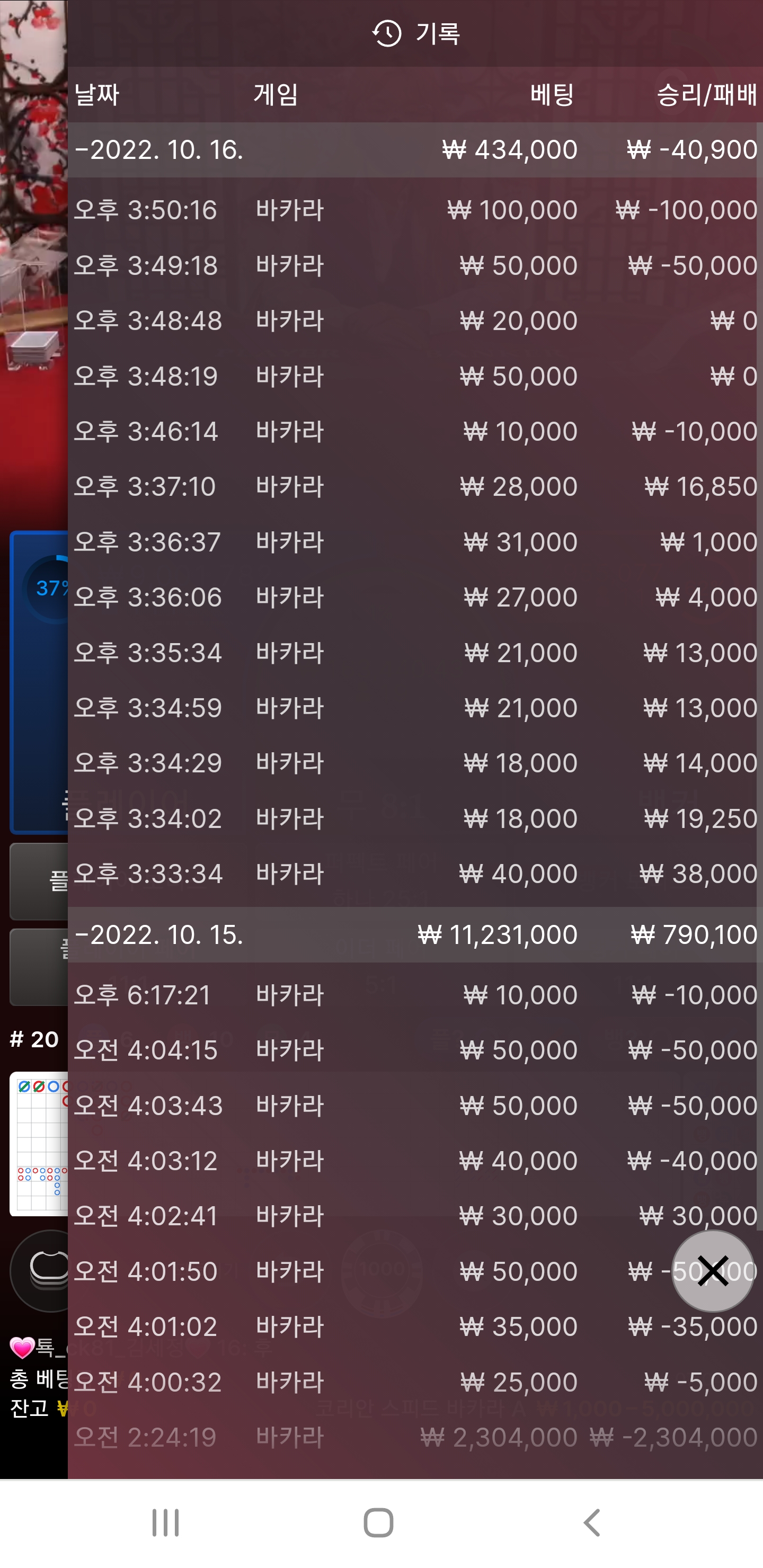View the 오후 3:37:10 round with ₩16,850 win
The image size is (763, 1568).
pos(414,487)
